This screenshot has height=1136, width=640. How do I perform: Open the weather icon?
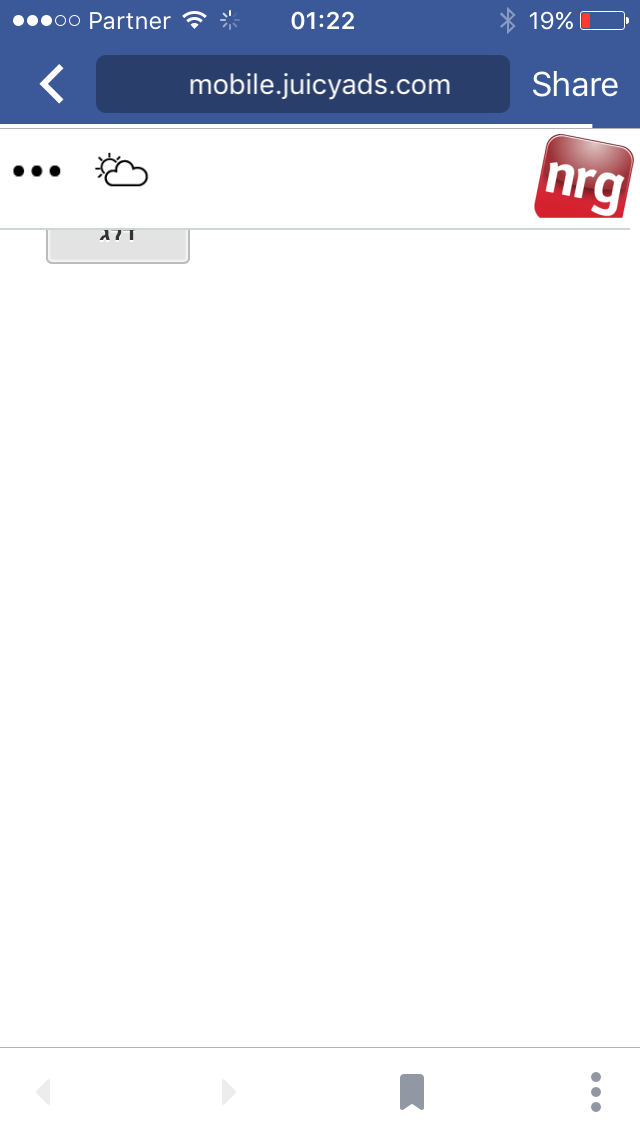pyautogui.click(x=122, y=172)
